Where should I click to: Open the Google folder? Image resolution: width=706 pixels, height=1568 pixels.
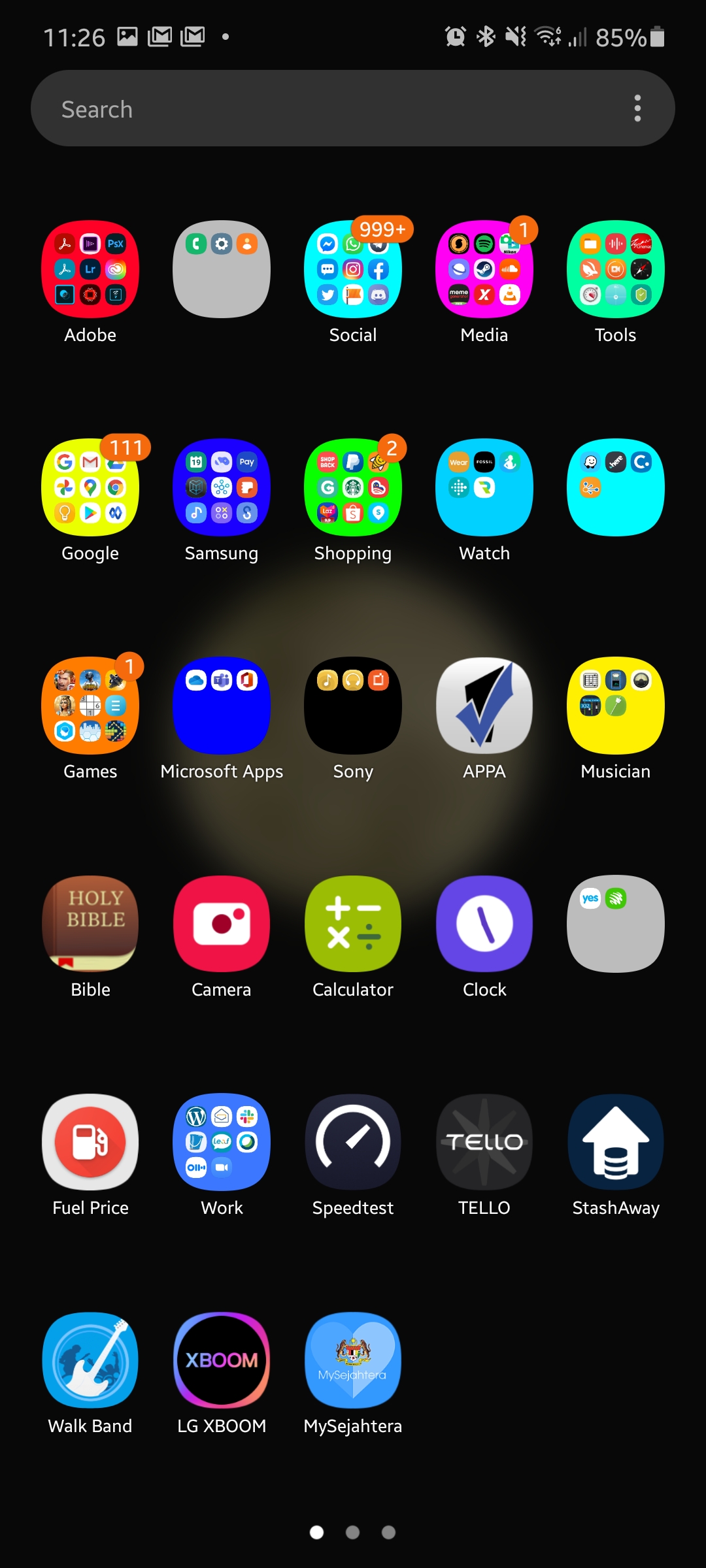pyautogui.click(x=90, y=487)
